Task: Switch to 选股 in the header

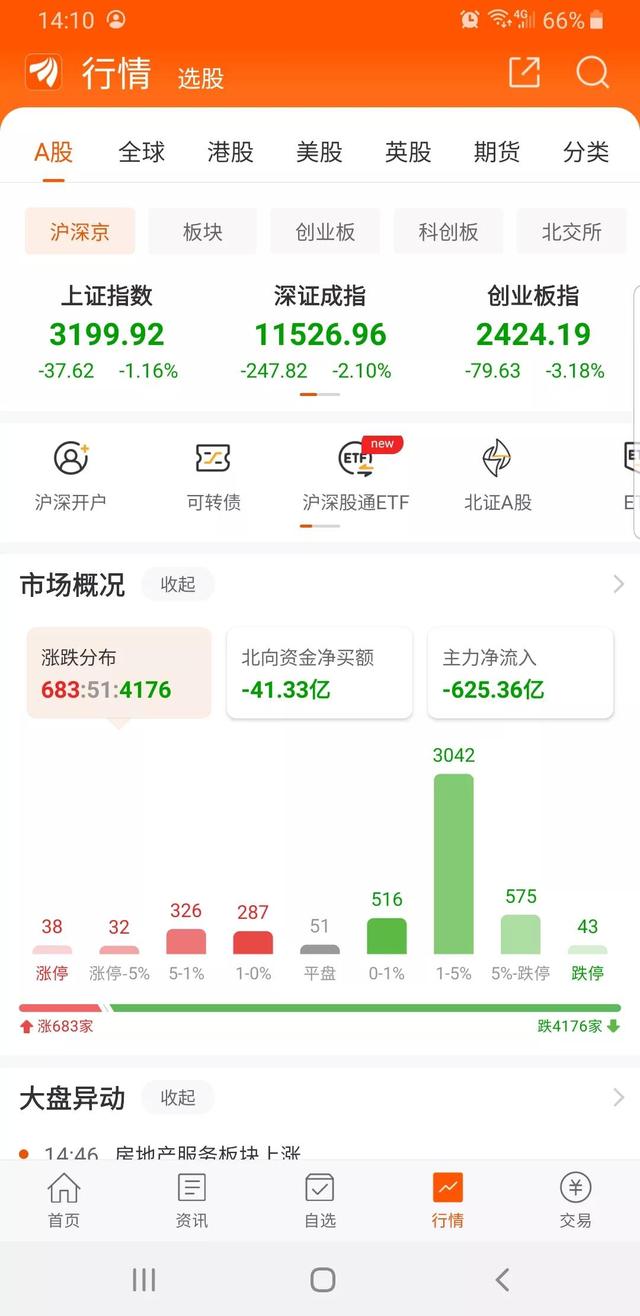Action: pos(200,78)
